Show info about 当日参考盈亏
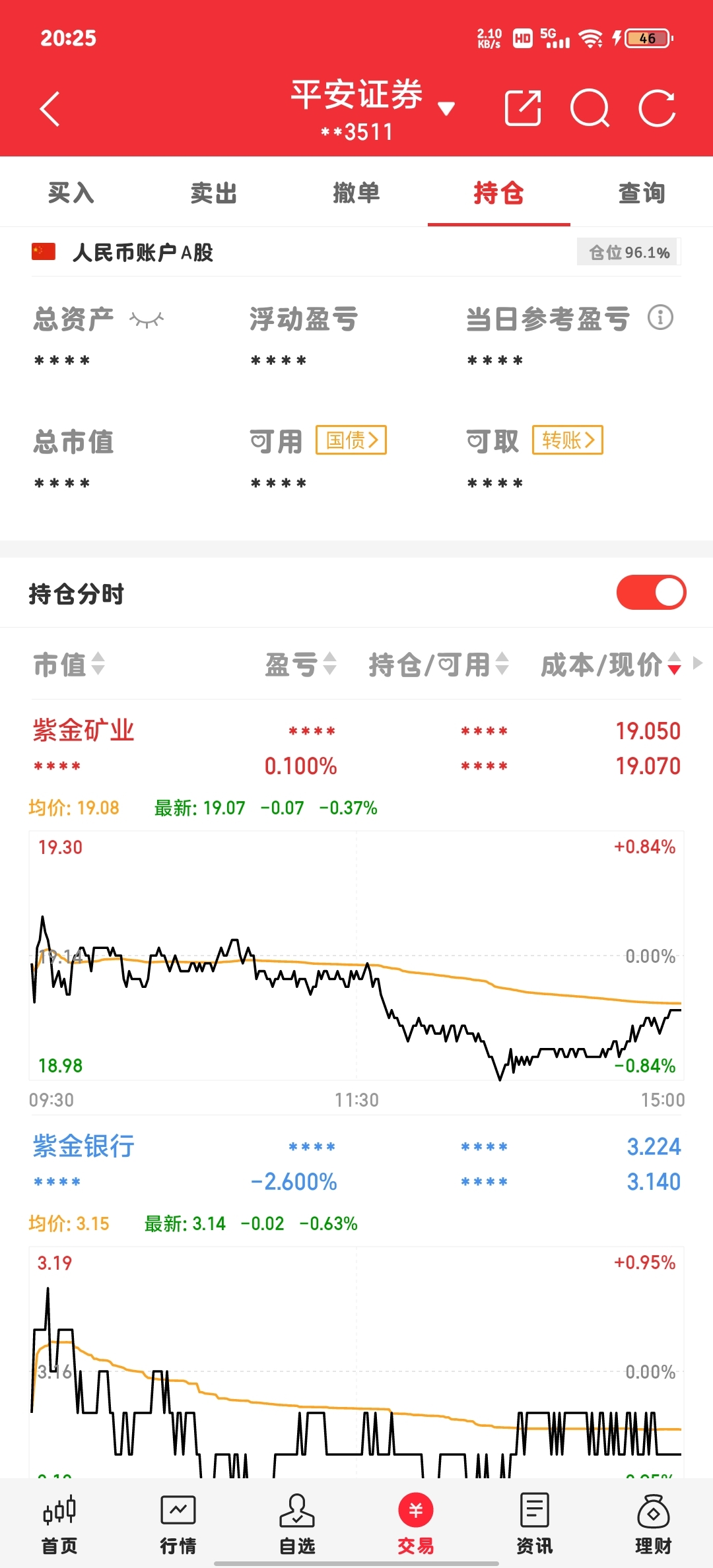Image resolution: width=713 pixels, height=1568 pixels. pos(660,317)
